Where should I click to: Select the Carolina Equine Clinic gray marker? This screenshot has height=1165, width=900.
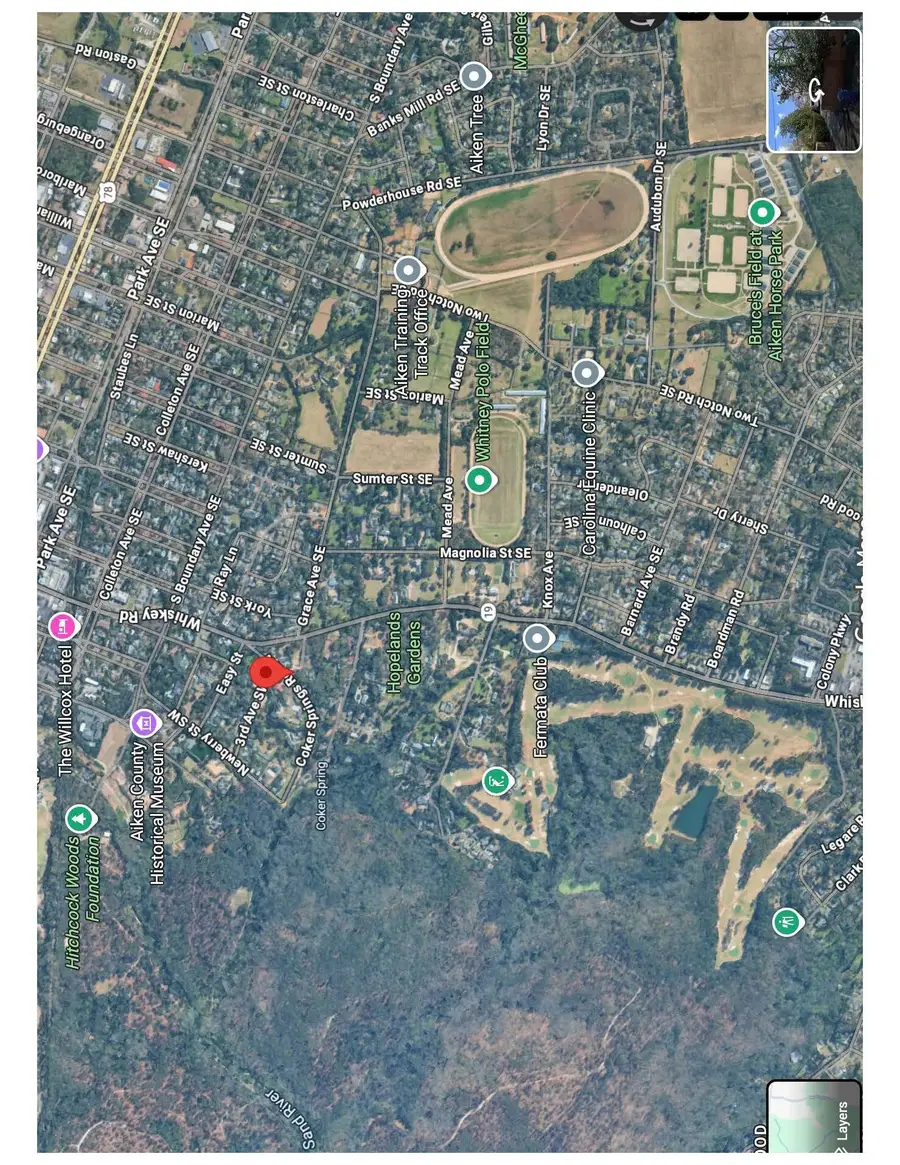pos(586,372)
